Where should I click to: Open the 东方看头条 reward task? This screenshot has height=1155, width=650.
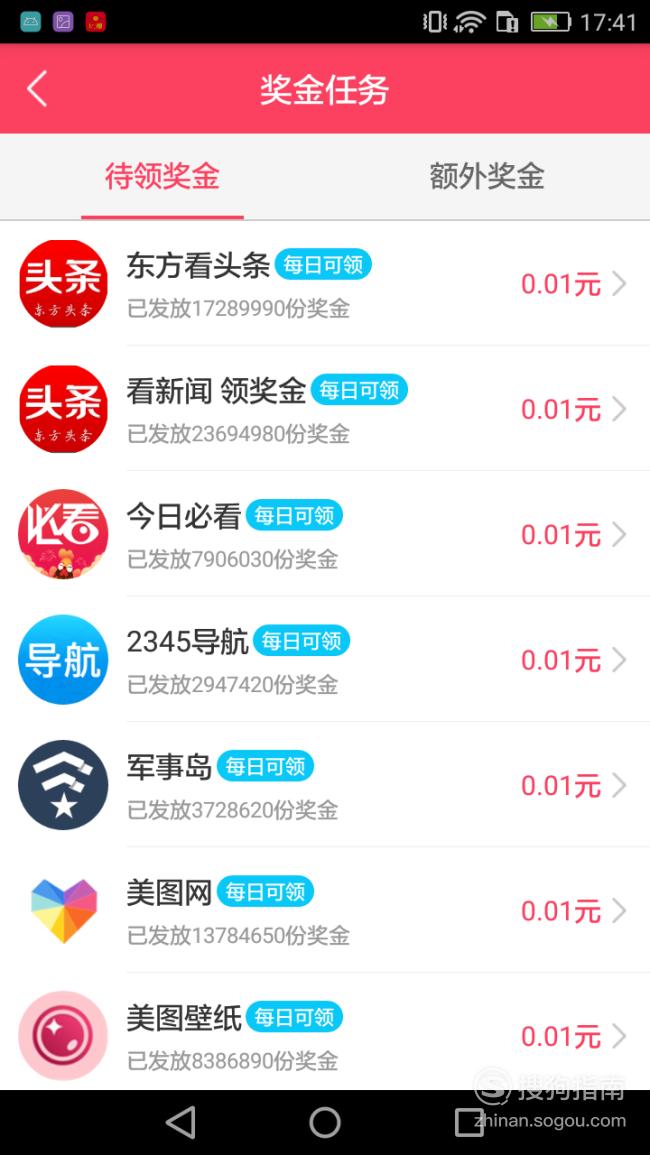325,284
